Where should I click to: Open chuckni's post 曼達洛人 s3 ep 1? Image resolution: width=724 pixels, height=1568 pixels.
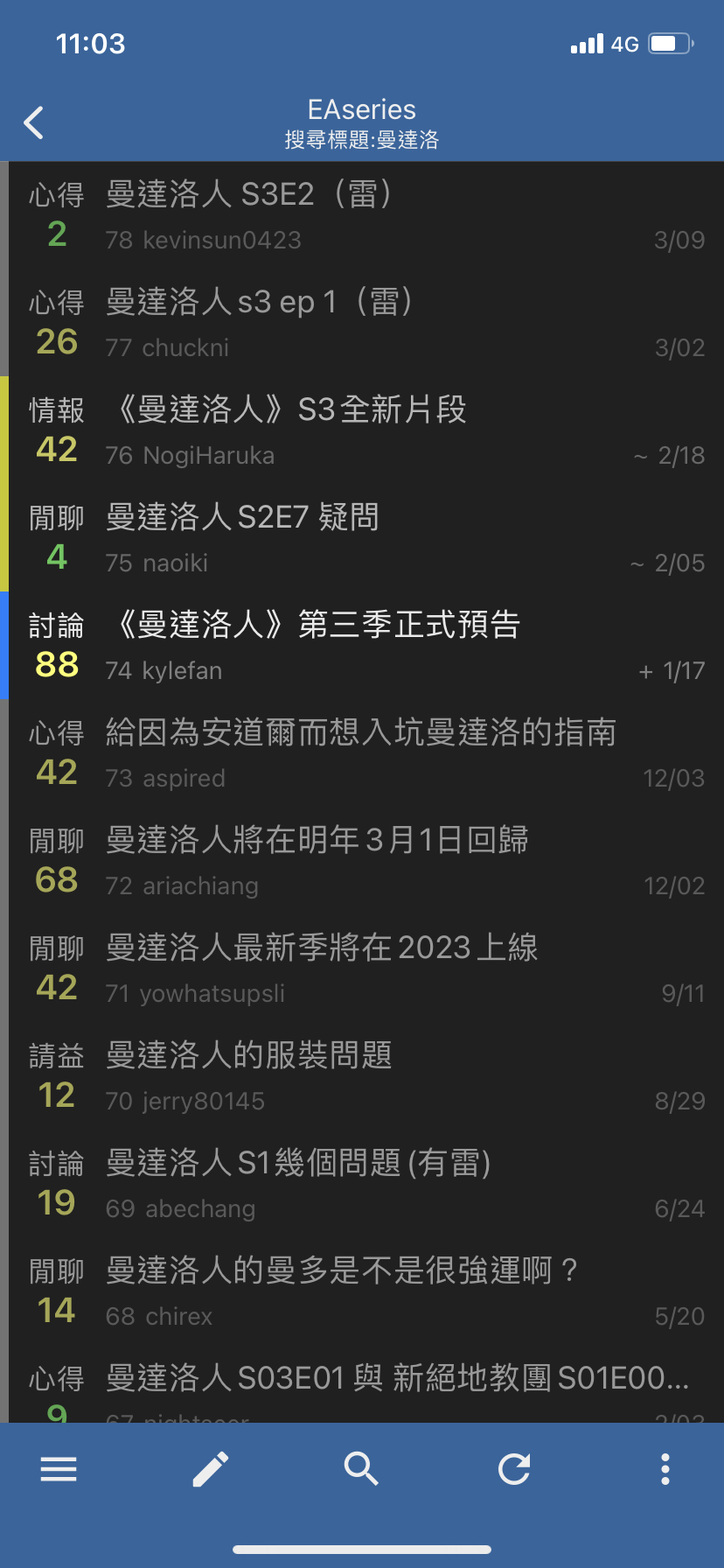(366, 323)
